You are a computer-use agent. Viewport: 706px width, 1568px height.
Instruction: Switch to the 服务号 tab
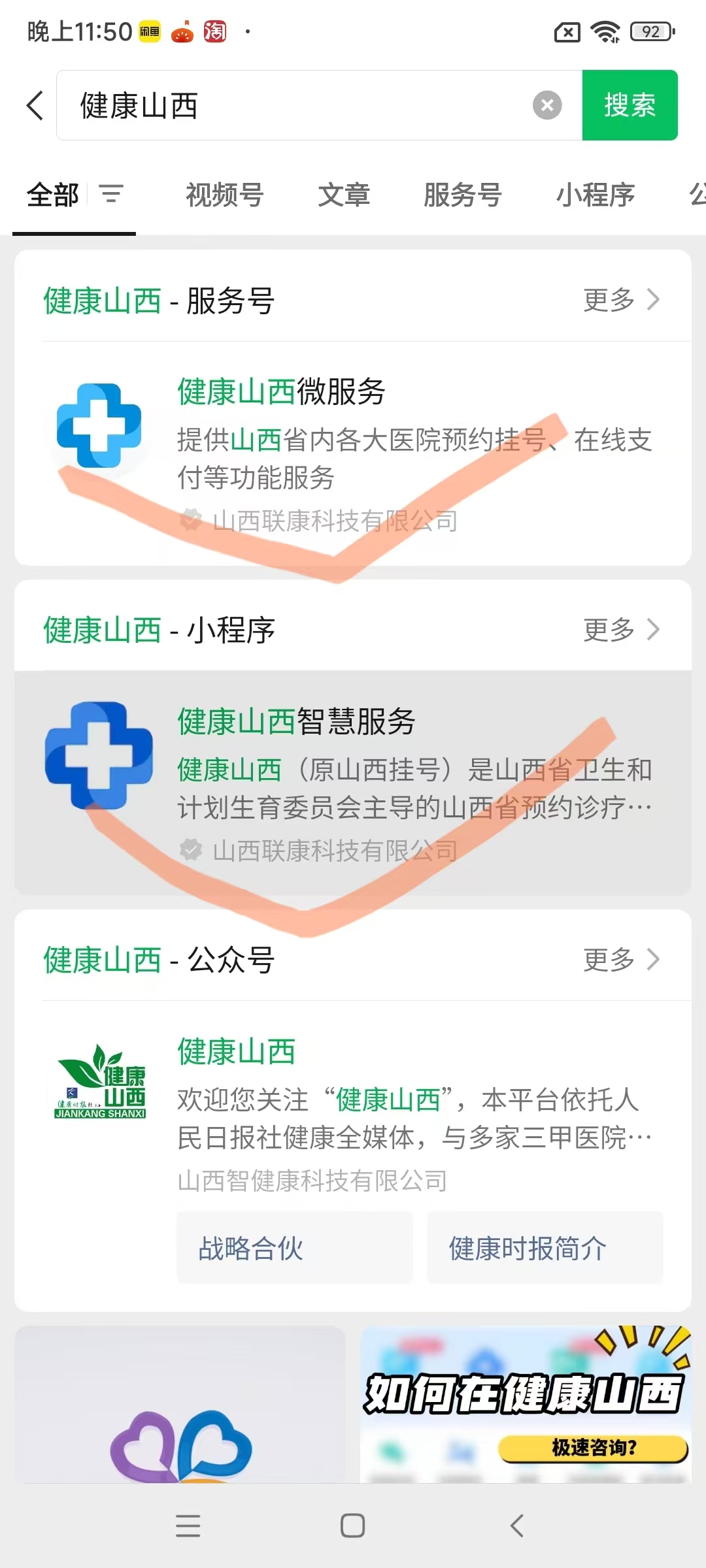pos(462,195)
